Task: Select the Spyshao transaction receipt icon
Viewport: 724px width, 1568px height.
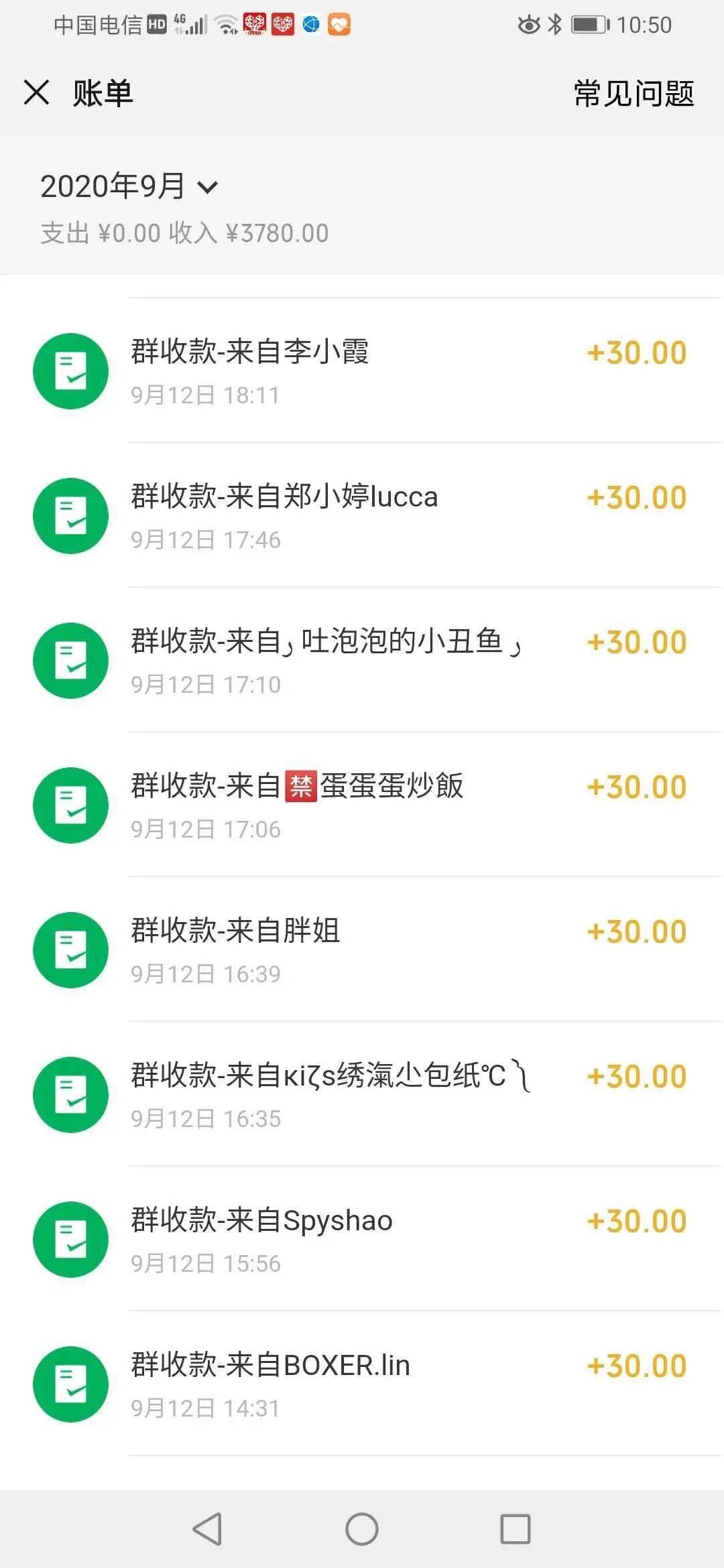Action: [x=70, y=1239]
